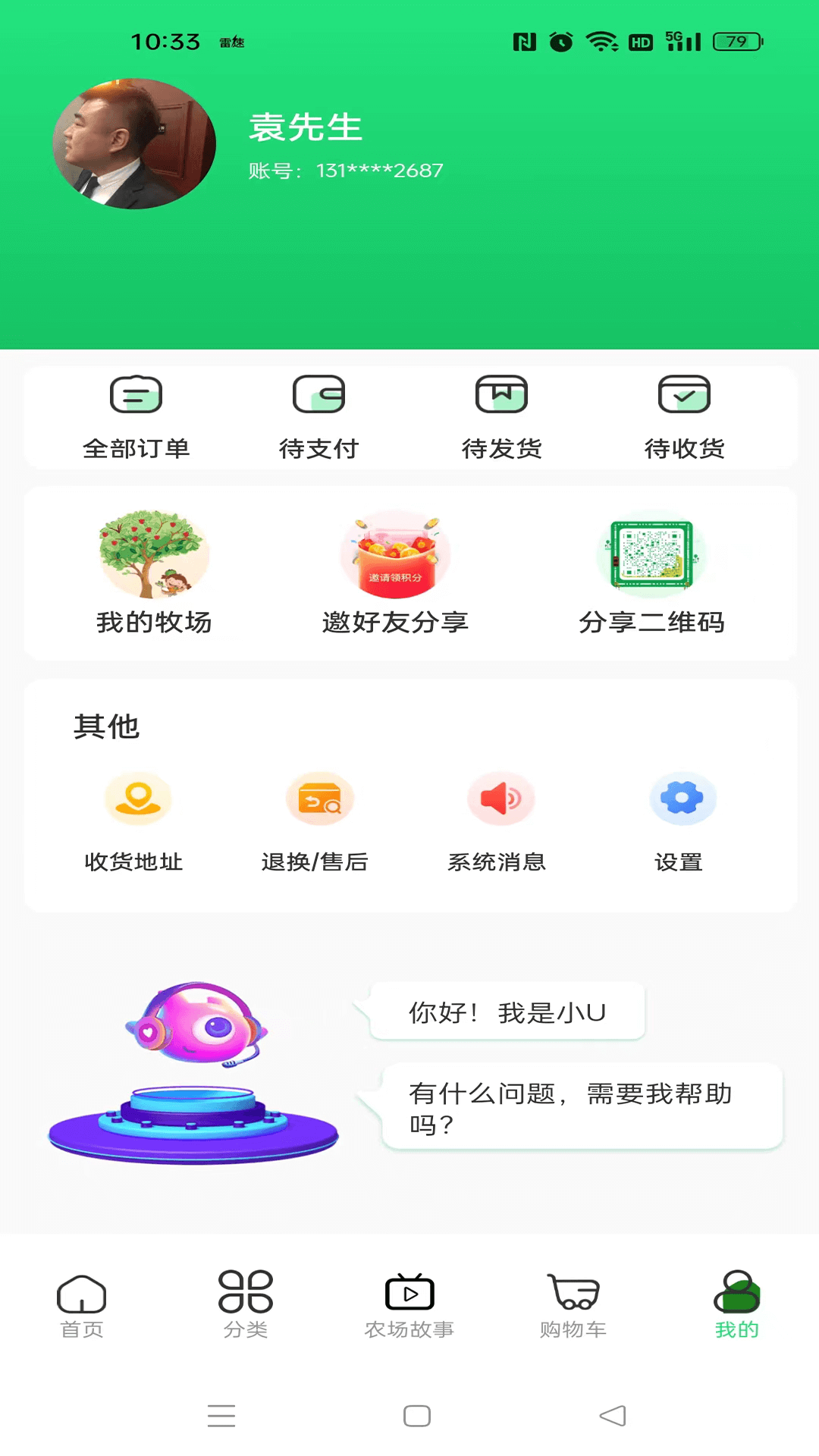Open 全部订单 to view all orders
819x1456 pixels.
click(x=136, y=417)
